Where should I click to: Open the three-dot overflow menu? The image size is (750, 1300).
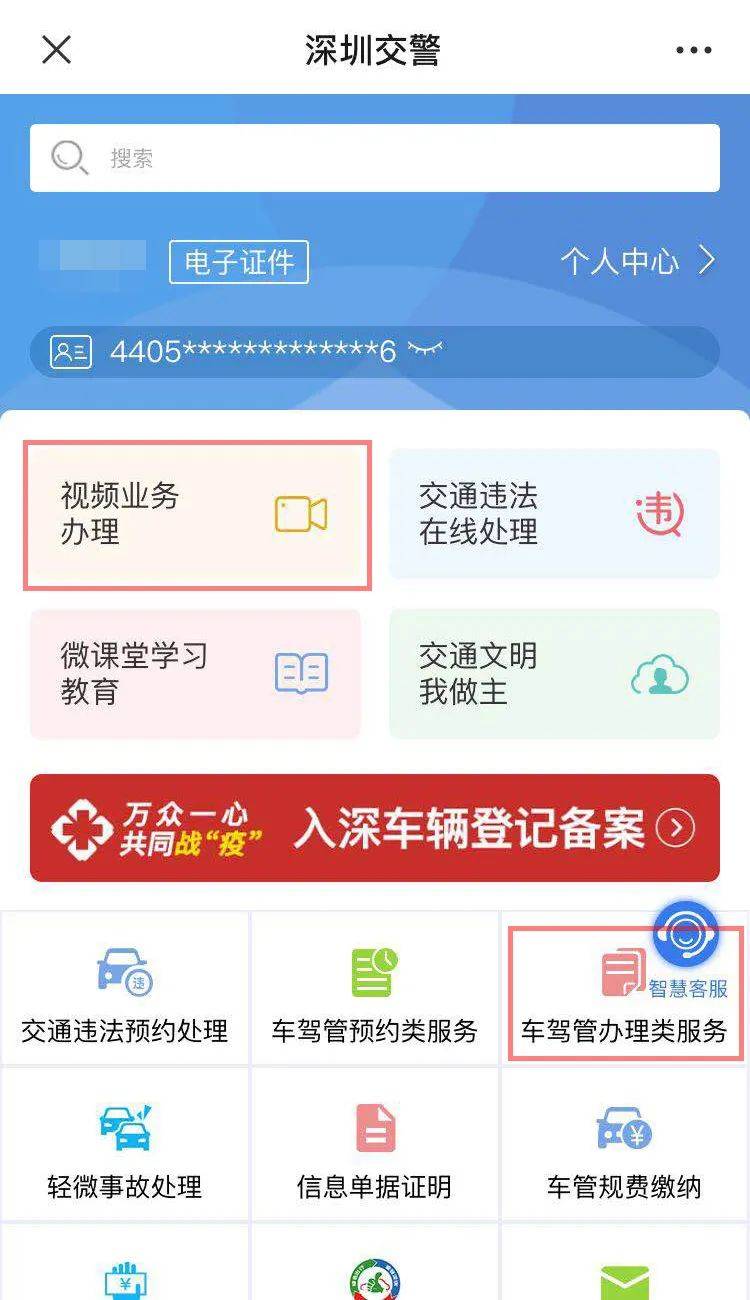coord(693,50)
